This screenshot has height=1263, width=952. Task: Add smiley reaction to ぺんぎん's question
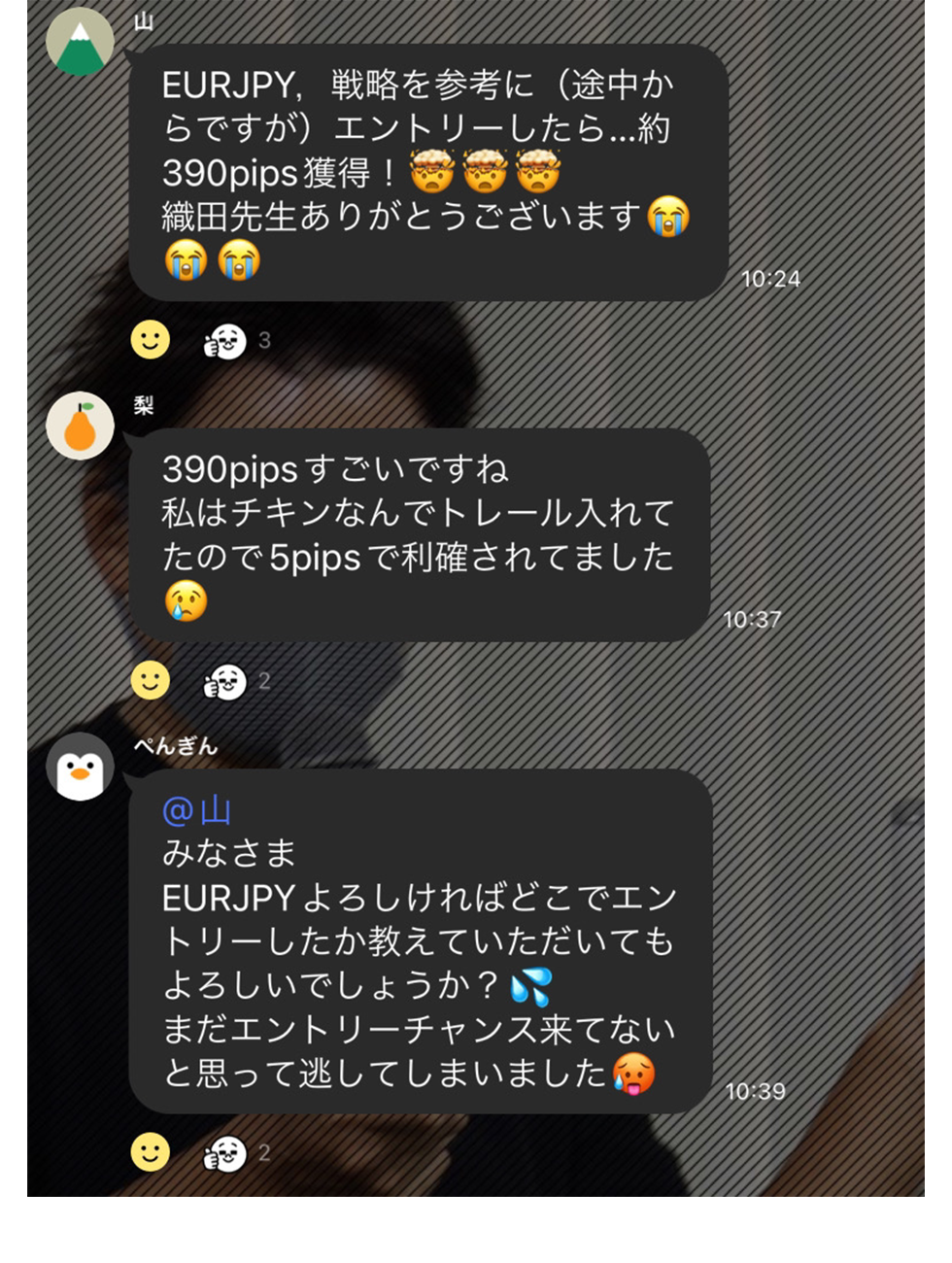coord(151,1152)
